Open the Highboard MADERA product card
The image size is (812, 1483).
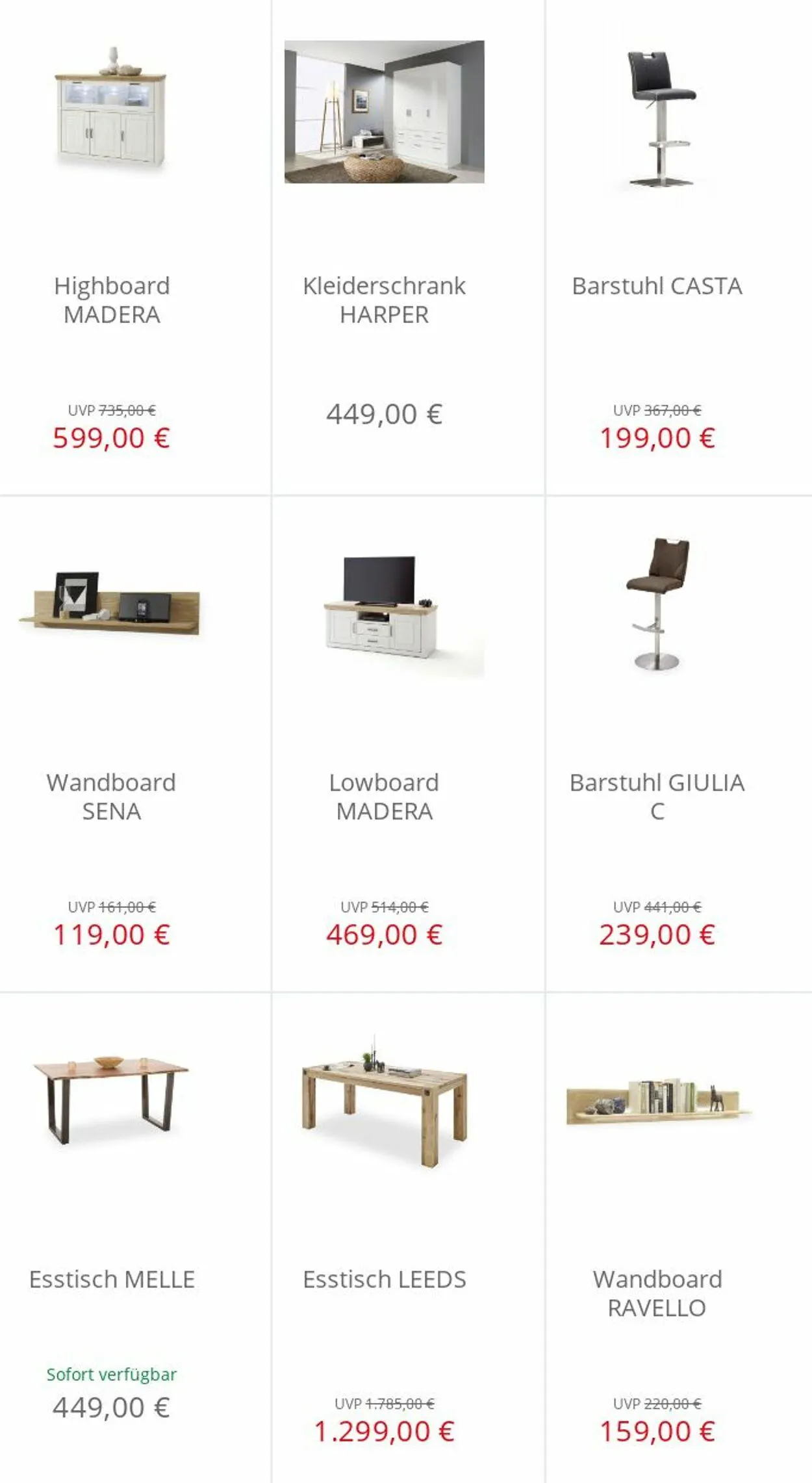[x=135, y=247]
